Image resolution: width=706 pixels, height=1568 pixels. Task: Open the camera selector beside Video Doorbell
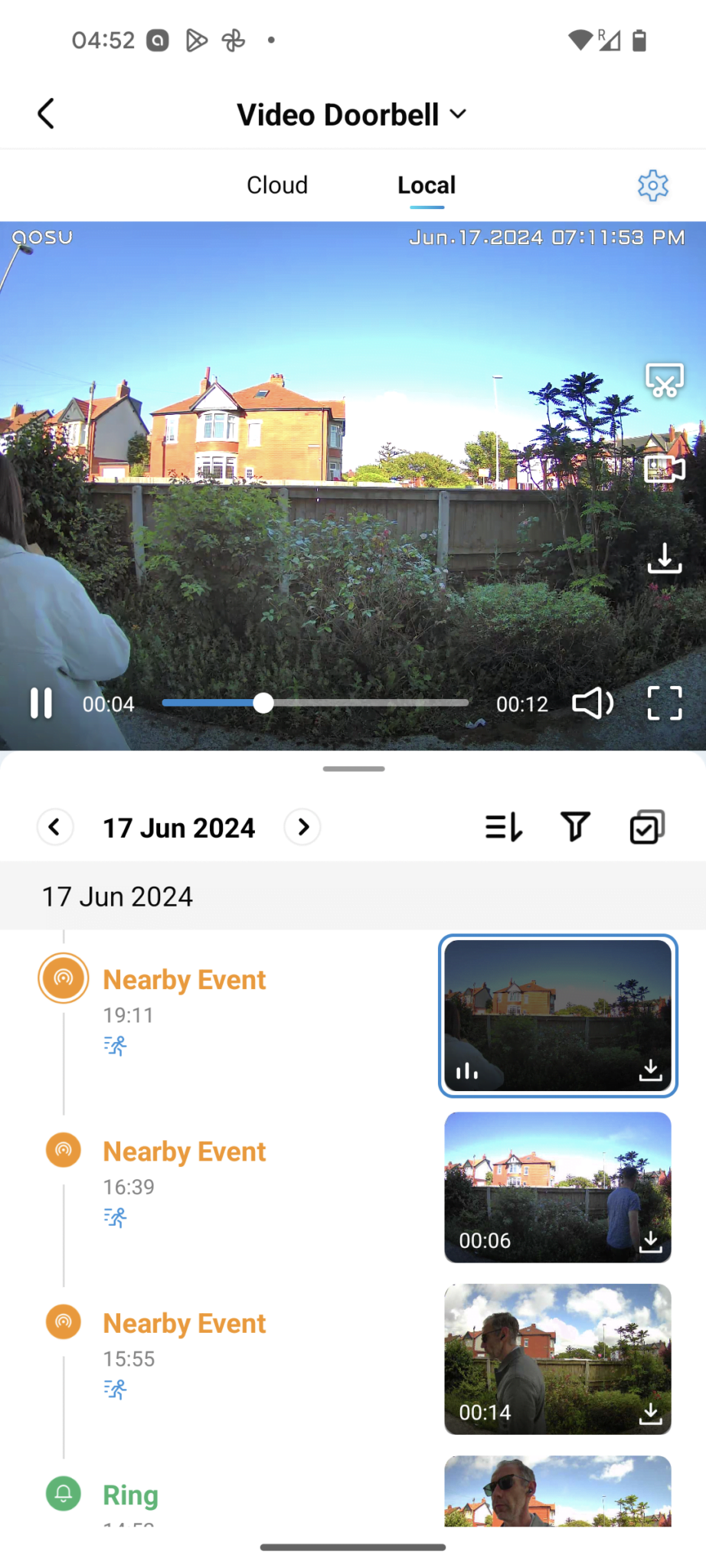tap(457, 113)
